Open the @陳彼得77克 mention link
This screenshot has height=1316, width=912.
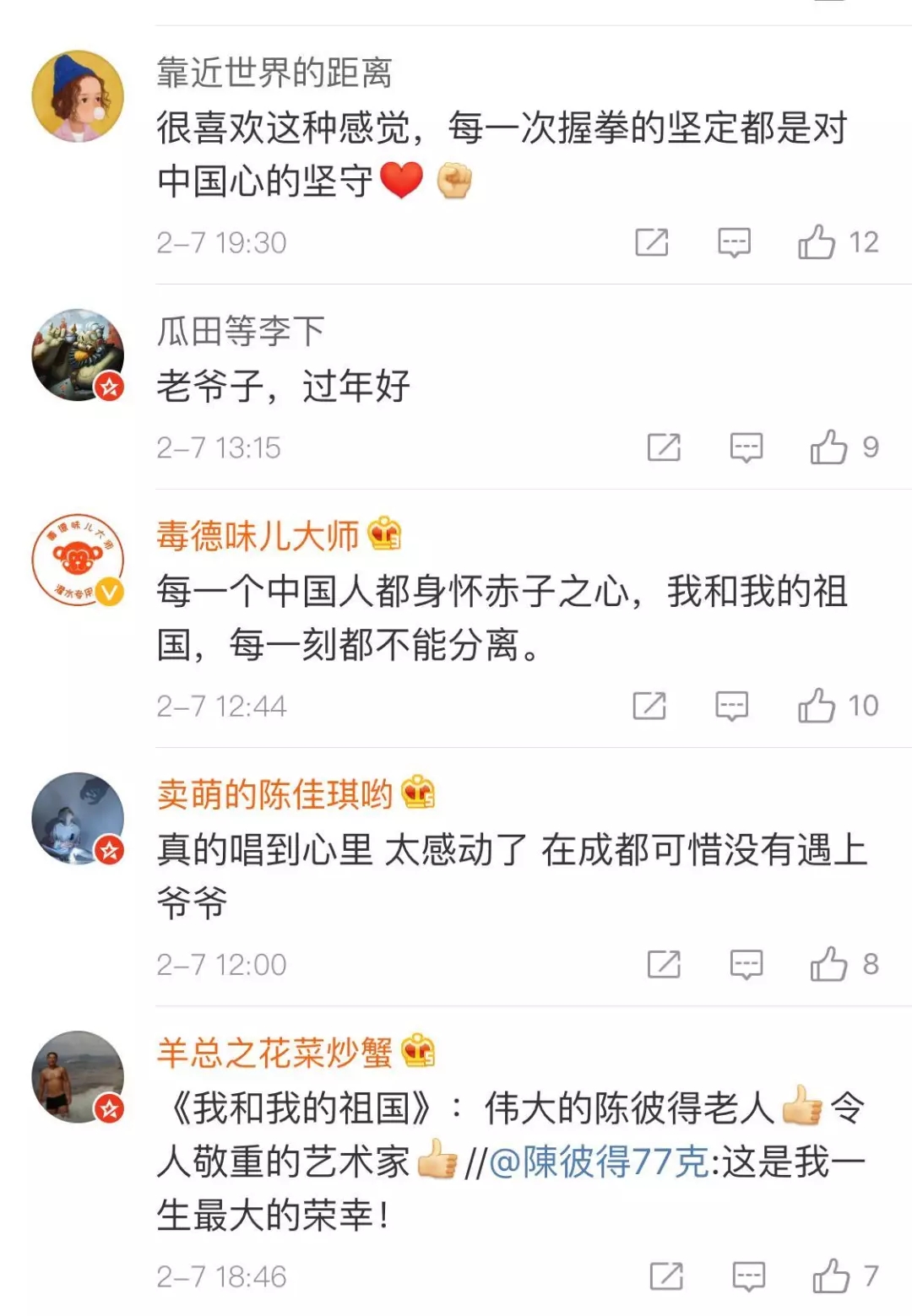click(598, 1162)
